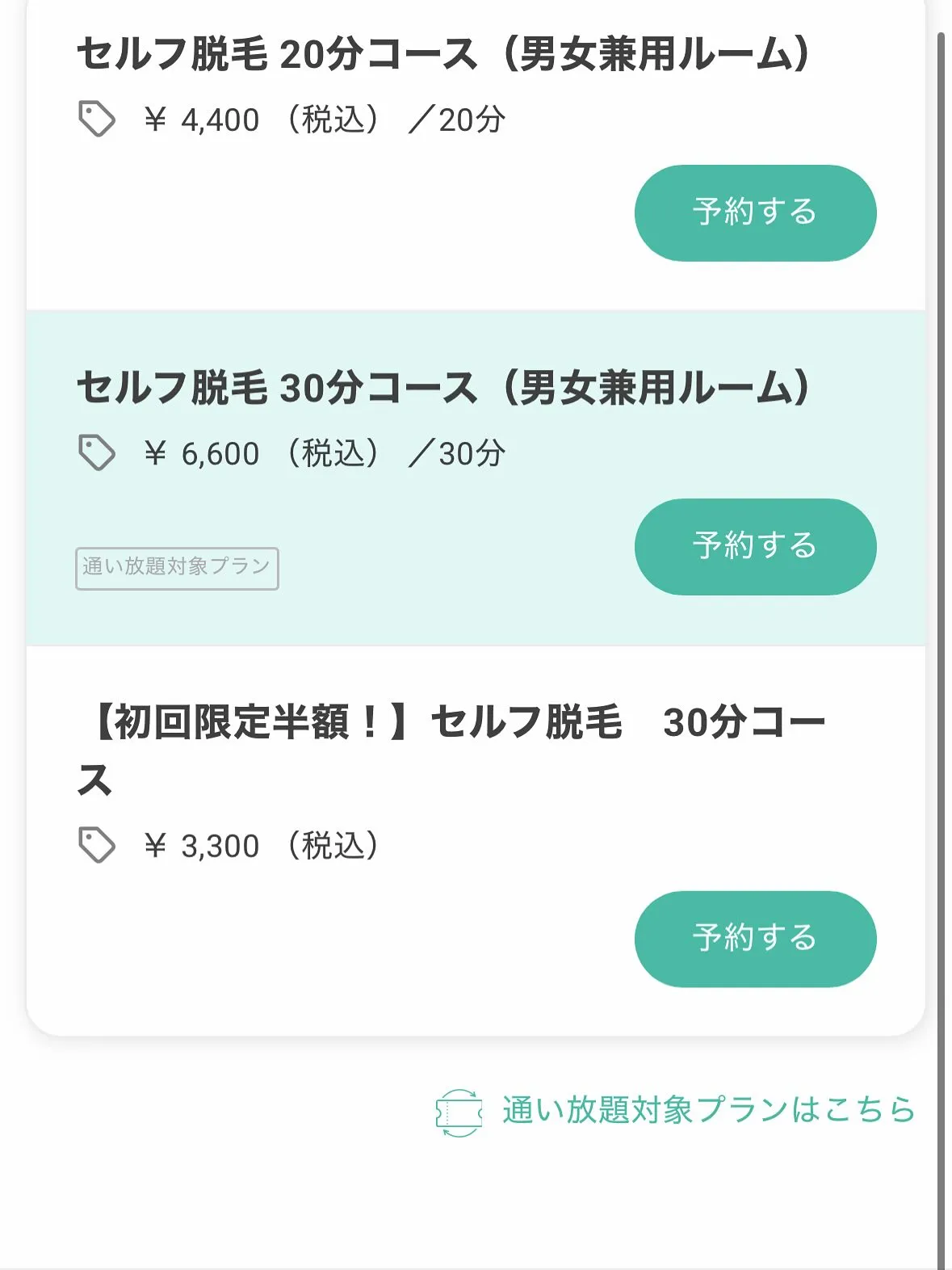Image resolution: width=952 pixels, height=1270 pixels.
Task: Click the ¥6,600 税込 price text
Action: pos(323,452)
